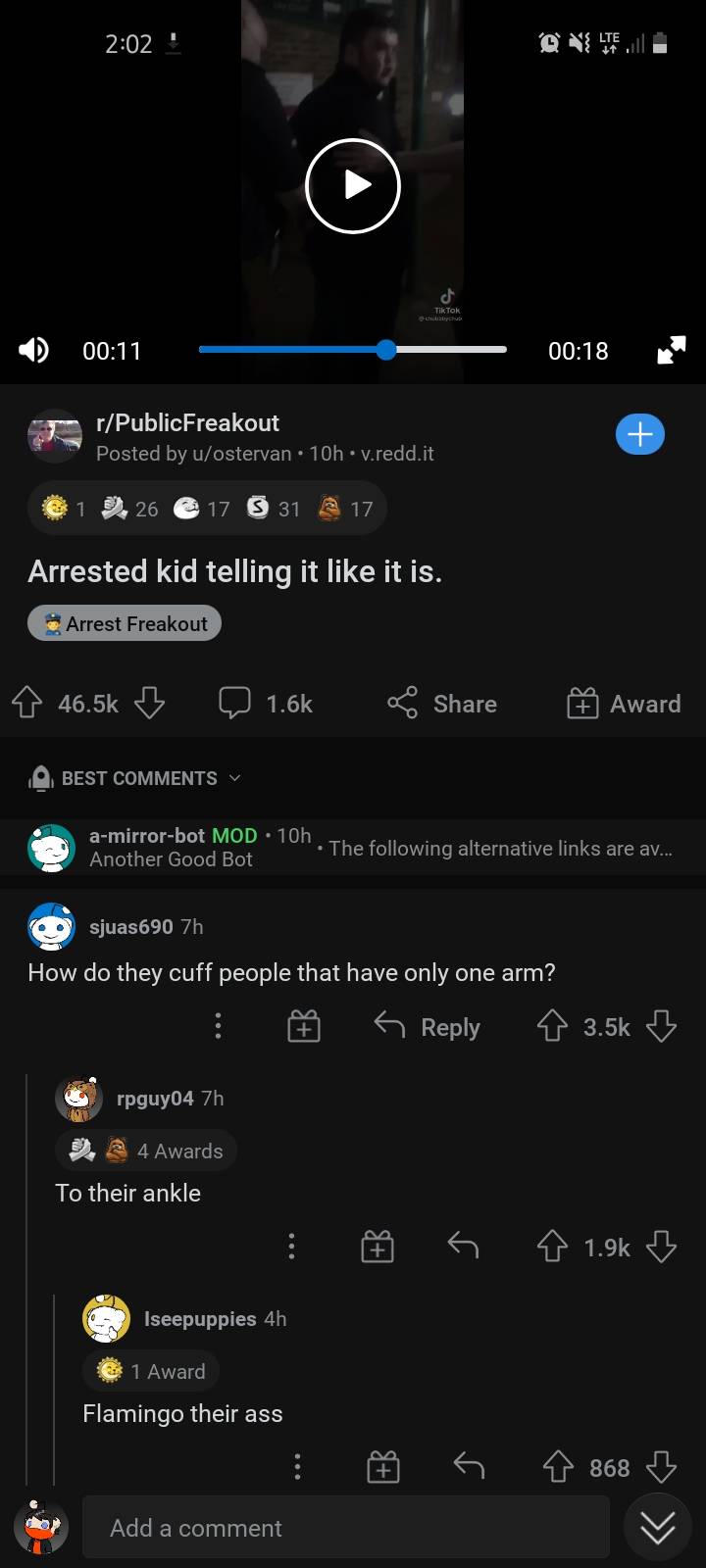706x1568 pixels.
Task: Select the Arrest Freakout flair
Action: (125, 624)
